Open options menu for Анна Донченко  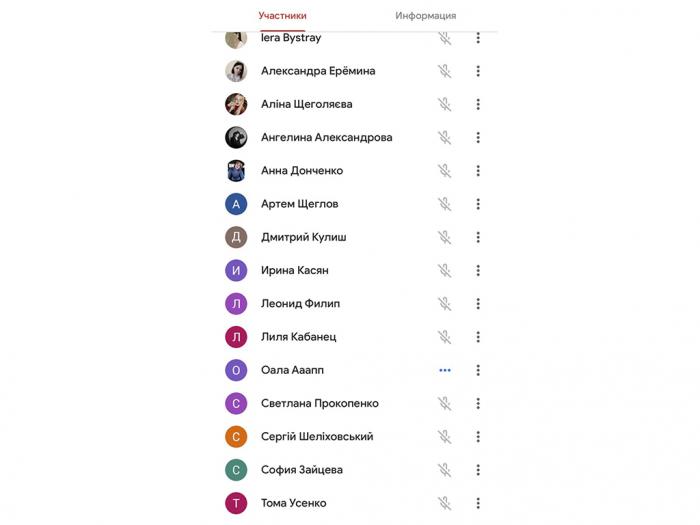click(478, 171)
